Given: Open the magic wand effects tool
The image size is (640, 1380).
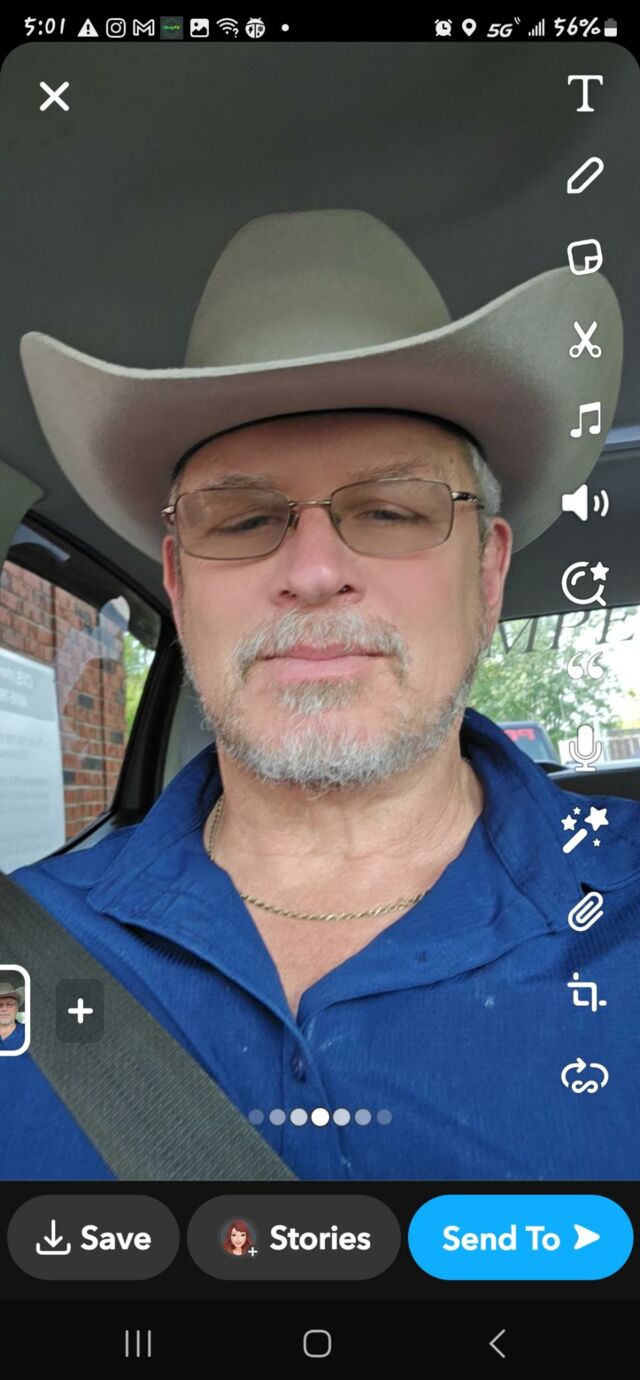Looking at the screenshot, I should click(585, 829).
